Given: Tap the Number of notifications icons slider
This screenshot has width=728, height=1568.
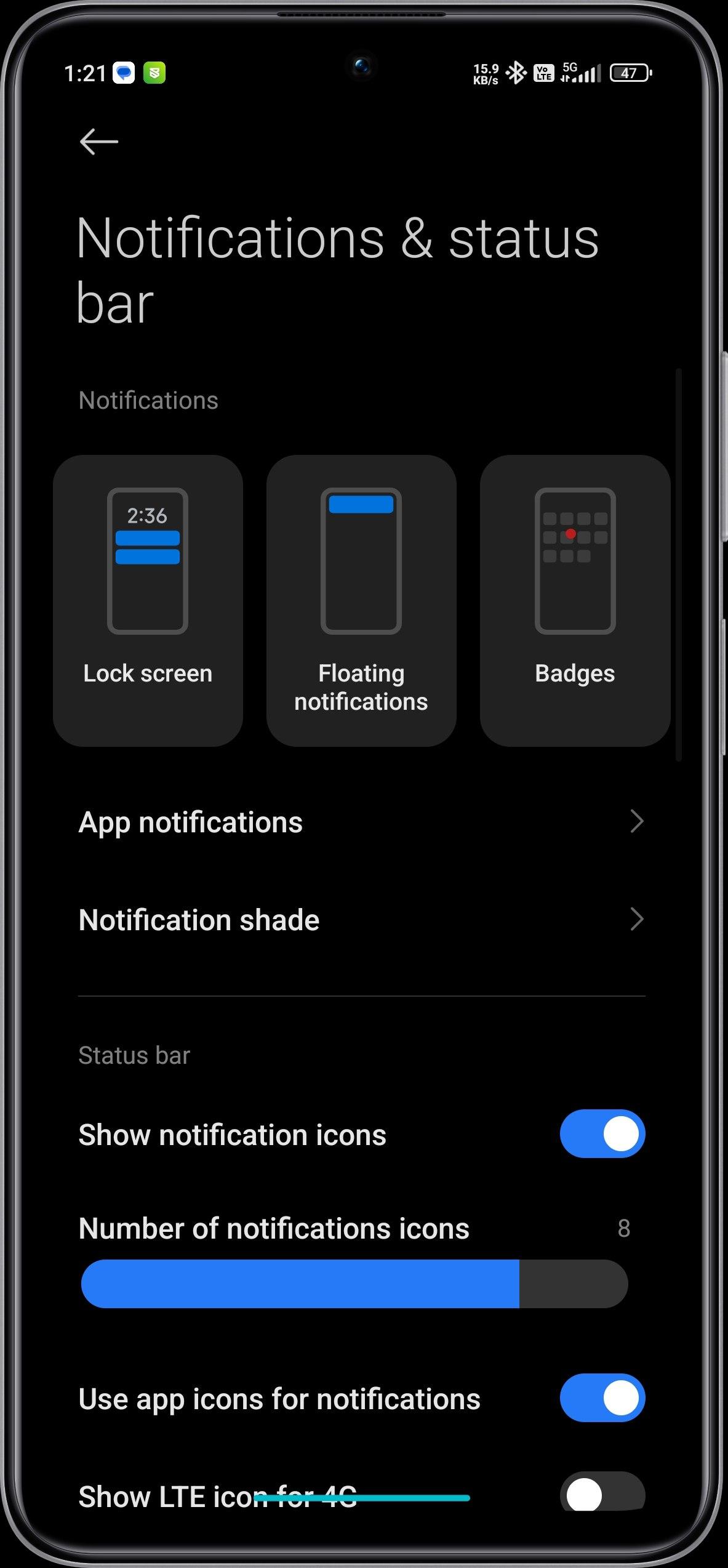Looking at the screenshot, I should pyautogui.click(x=354, y=1284).
